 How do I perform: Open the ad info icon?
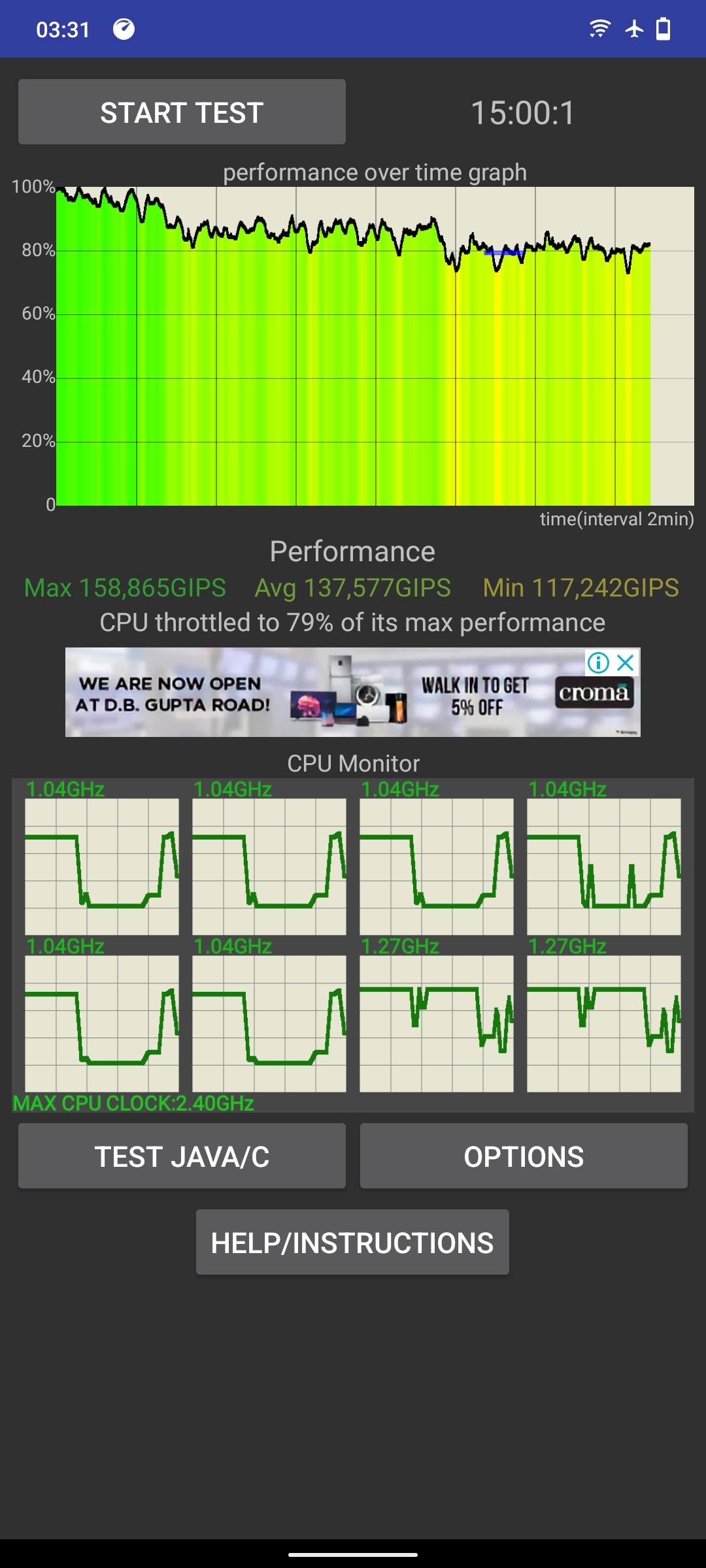598,662
